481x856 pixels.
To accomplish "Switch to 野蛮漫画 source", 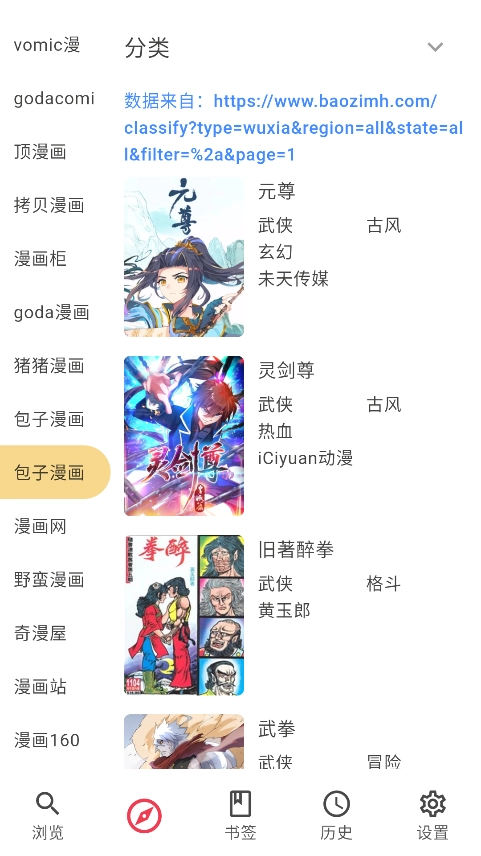I will [49, 579].
